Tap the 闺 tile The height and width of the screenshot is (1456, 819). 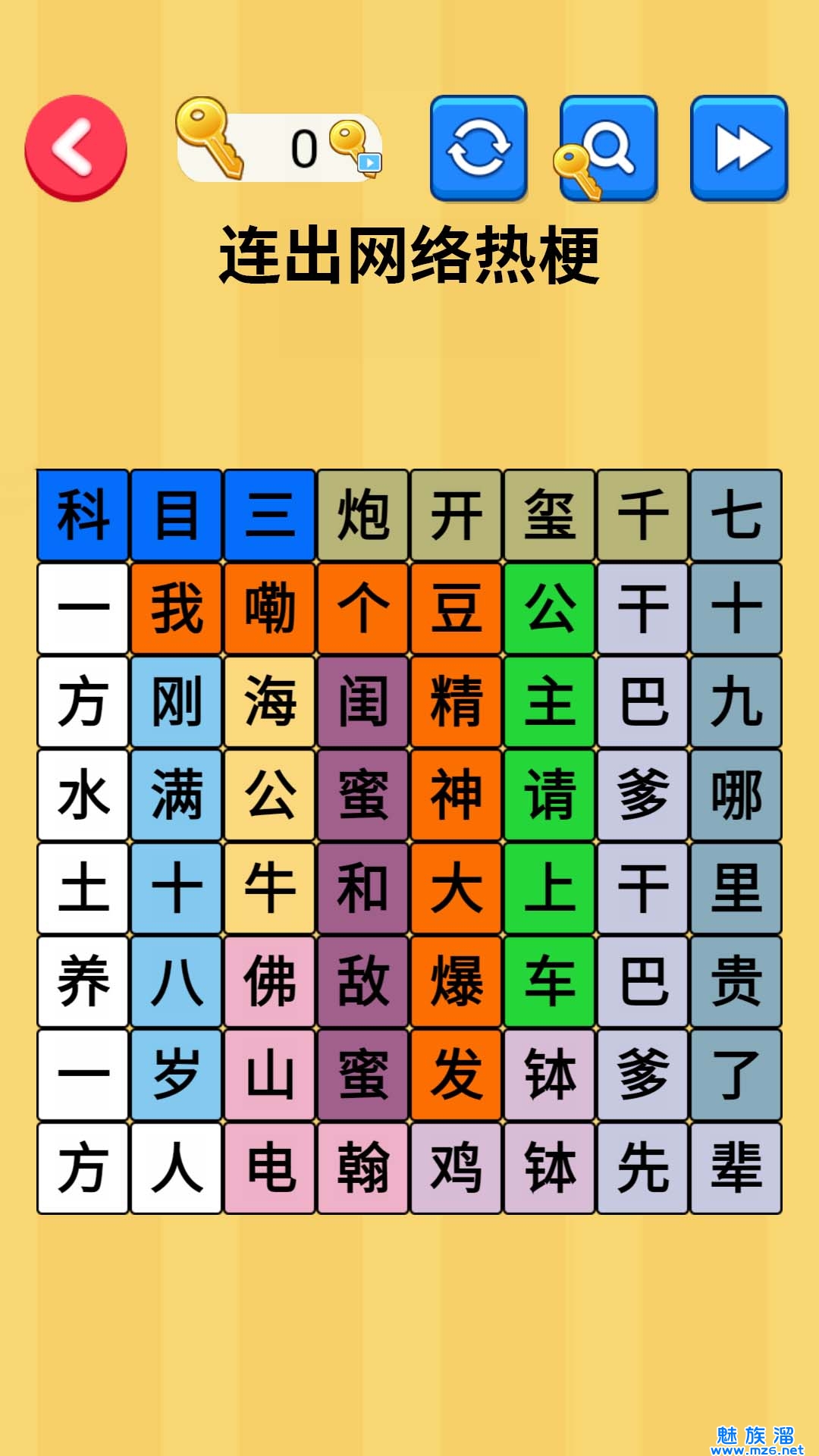[x=363, y=702]
